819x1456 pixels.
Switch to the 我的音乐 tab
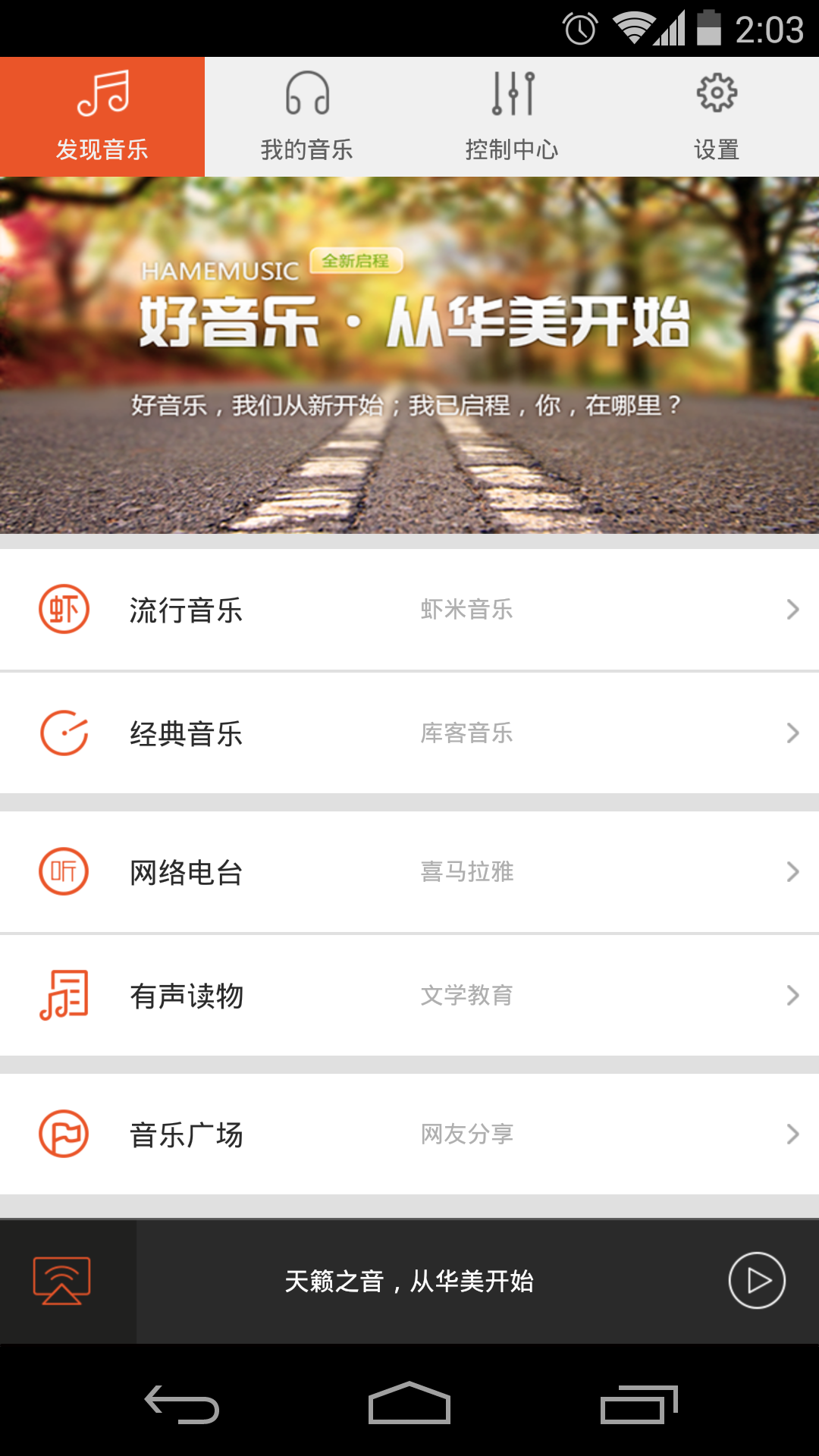pyautogui.click(x=307, y=118)
